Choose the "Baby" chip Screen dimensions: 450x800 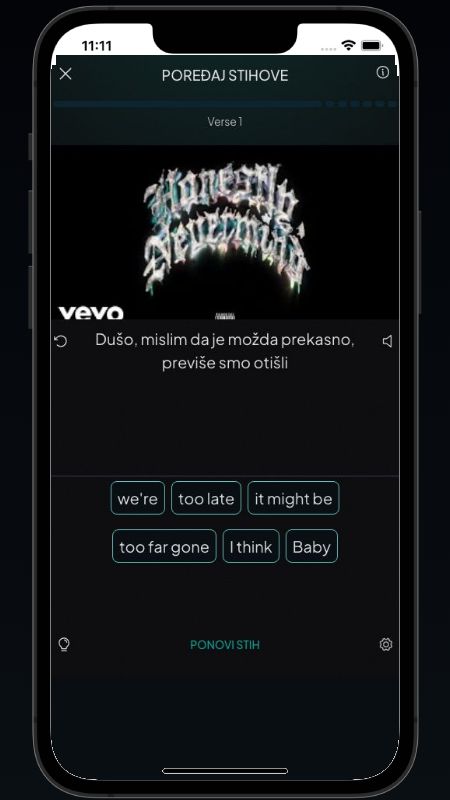point(312,546)
